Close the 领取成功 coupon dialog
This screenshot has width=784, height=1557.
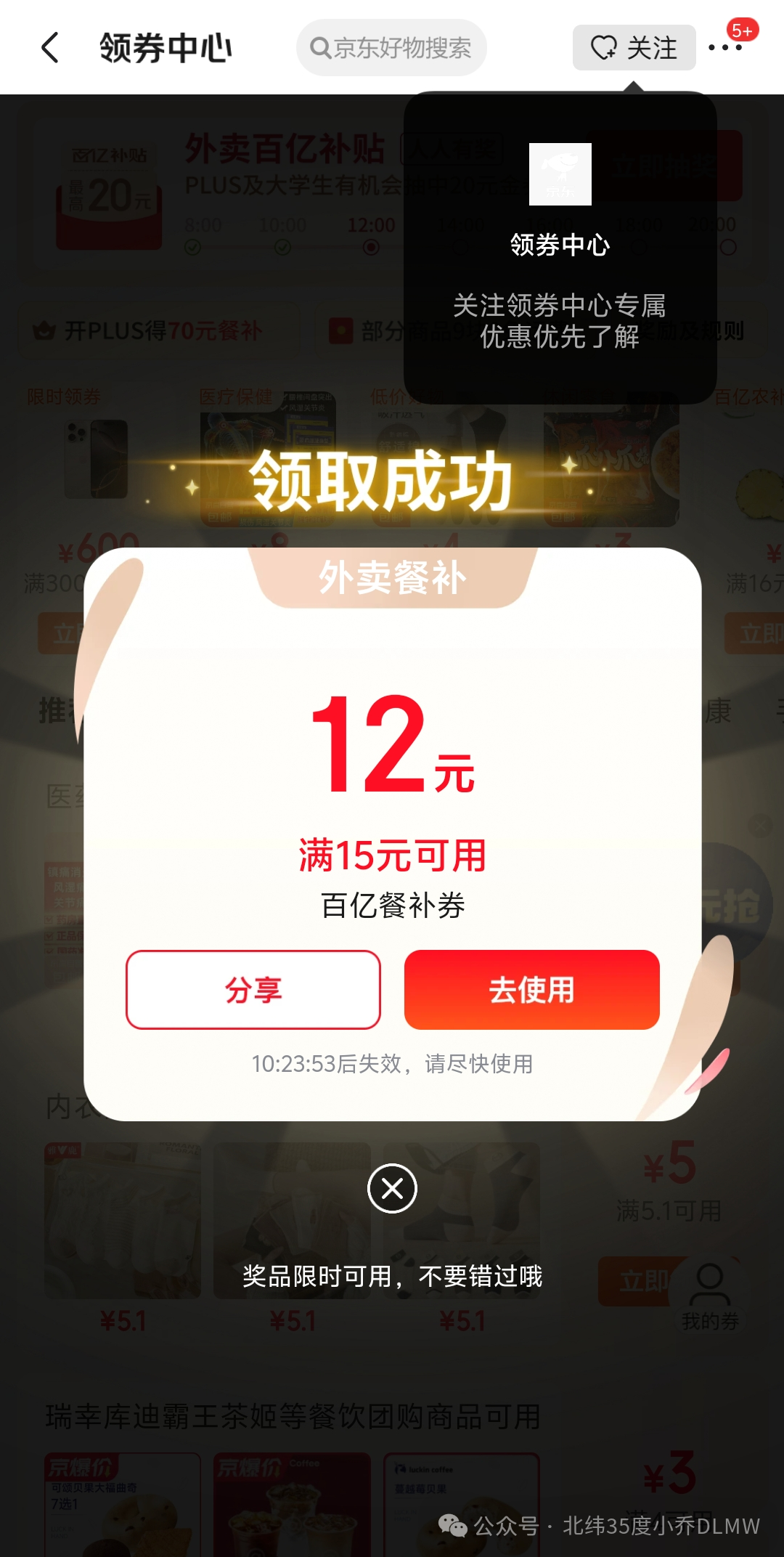pyautogui.click(x=392, y=1189)
